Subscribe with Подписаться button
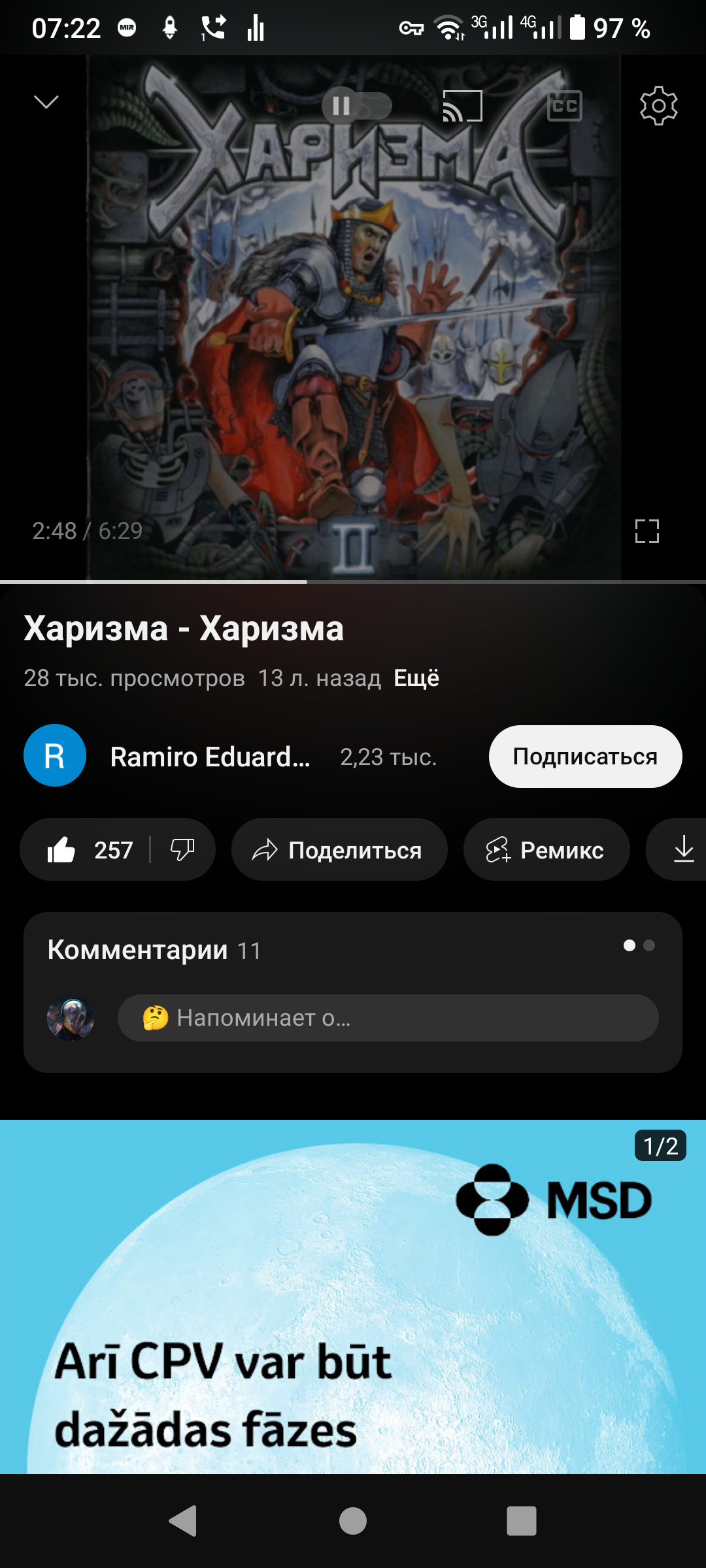 point(585,757)
